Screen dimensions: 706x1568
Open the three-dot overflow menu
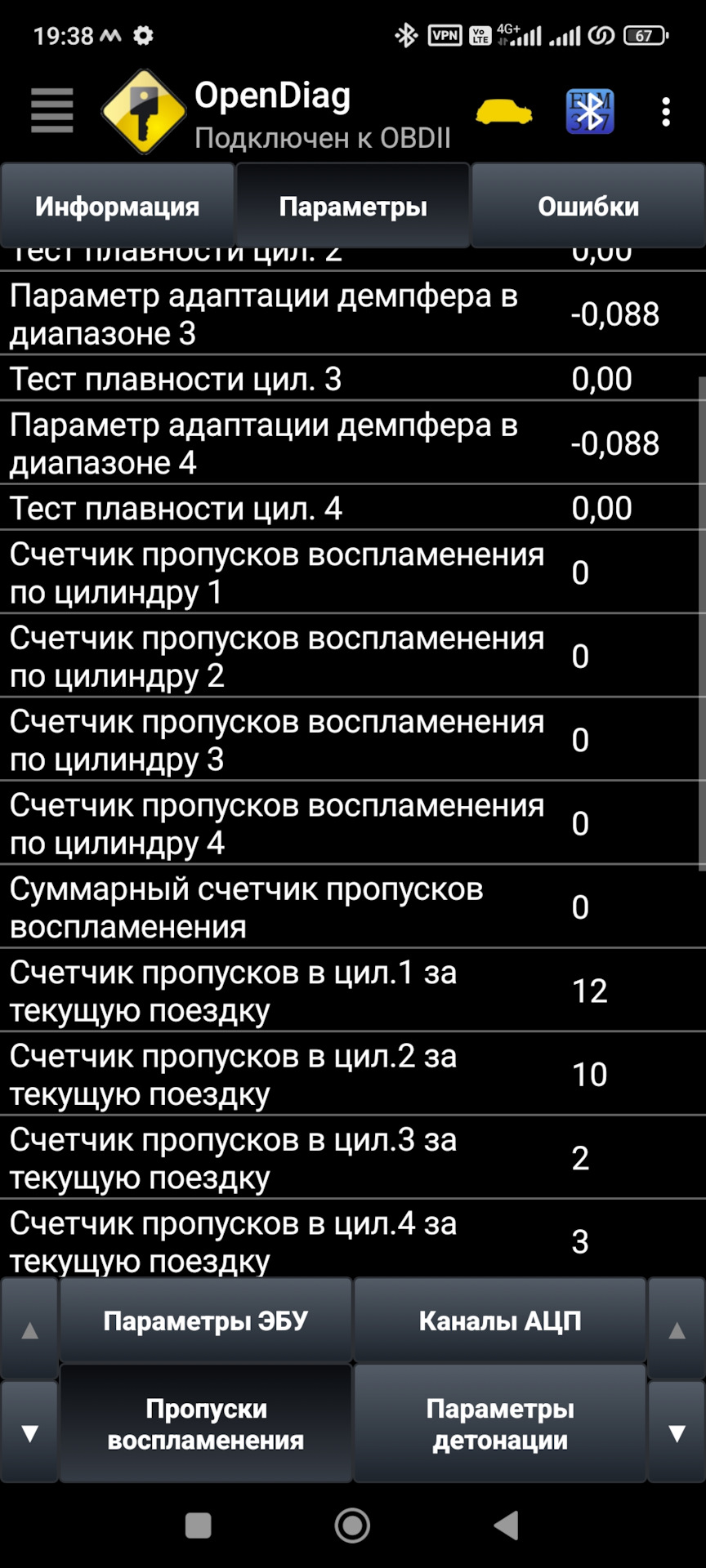(666, 112)
